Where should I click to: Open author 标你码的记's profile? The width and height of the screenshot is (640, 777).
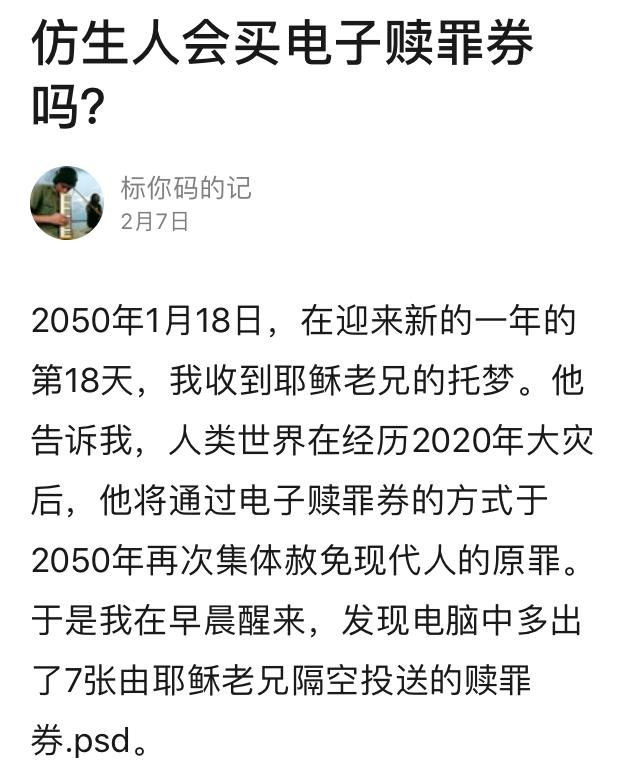(186, 187)
